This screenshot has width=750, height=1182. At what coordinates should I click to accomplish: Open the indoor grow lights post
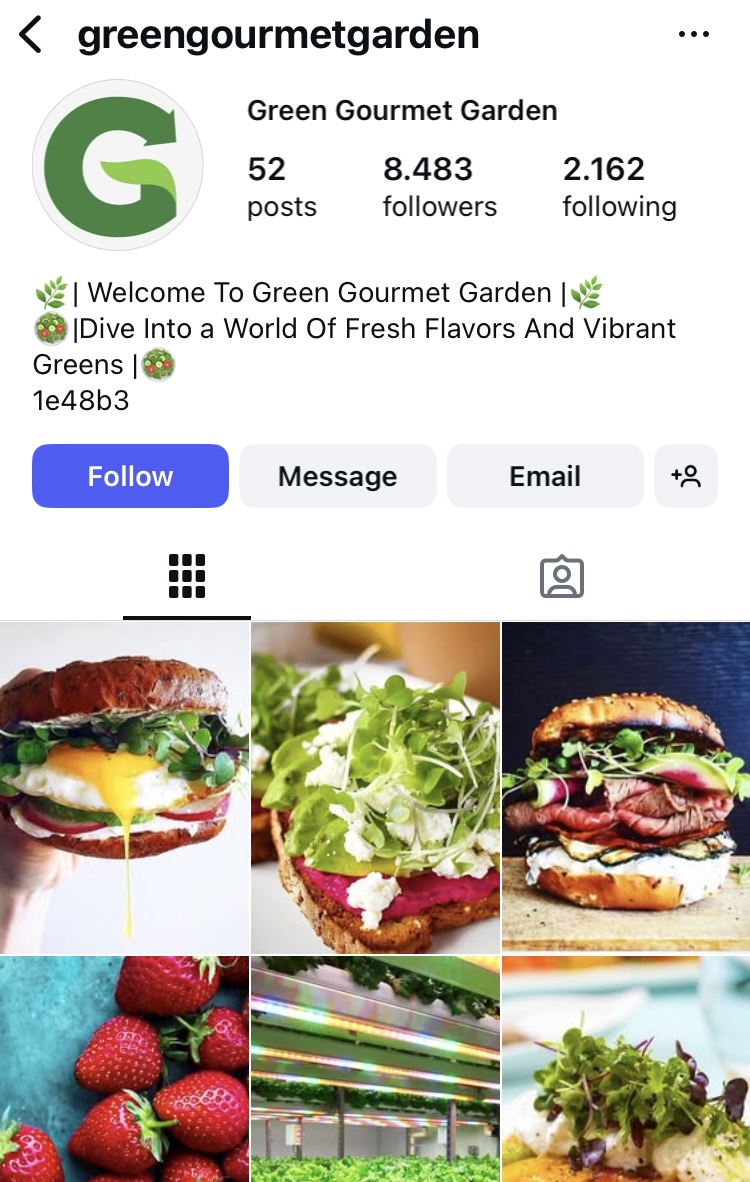click(375, 1069)
